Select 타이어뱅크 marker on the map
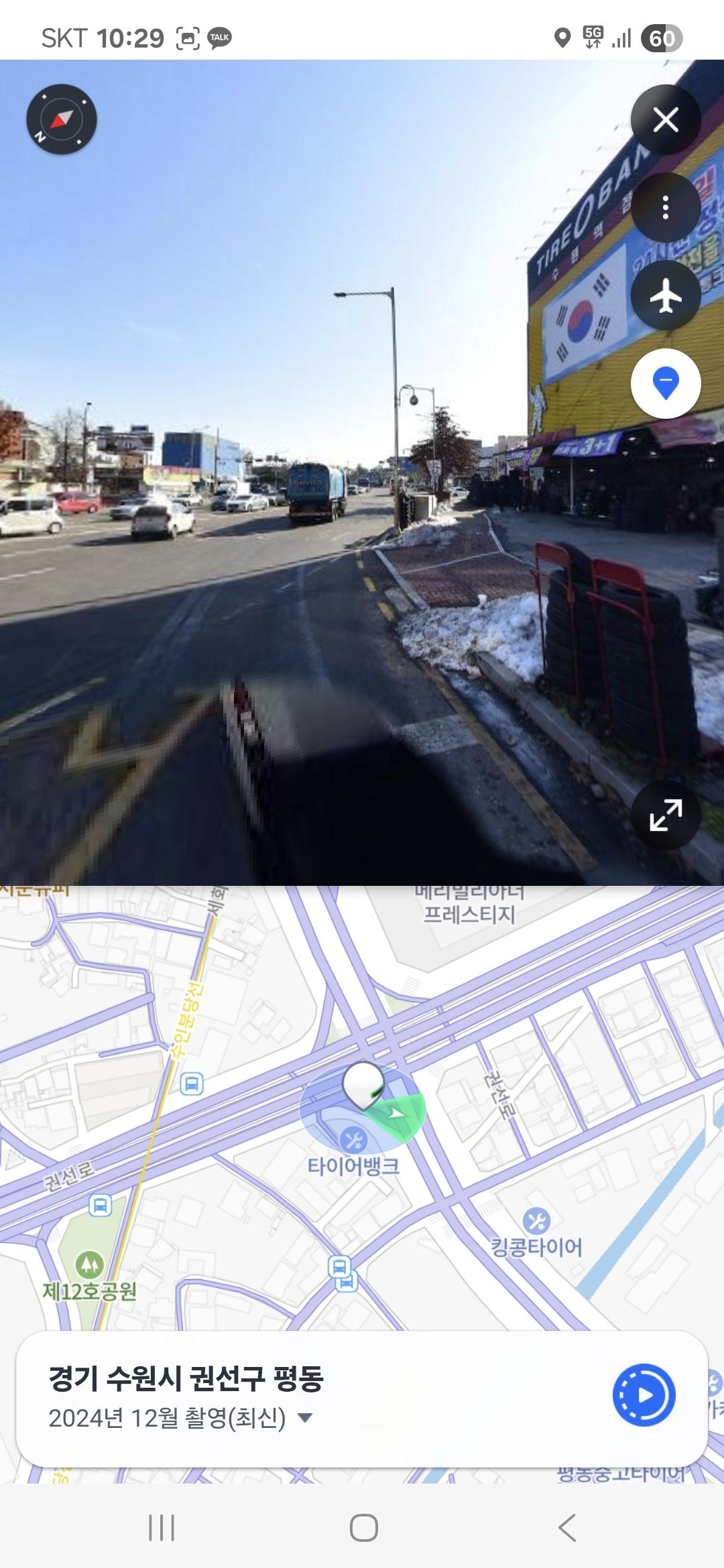 (353, 1139)
